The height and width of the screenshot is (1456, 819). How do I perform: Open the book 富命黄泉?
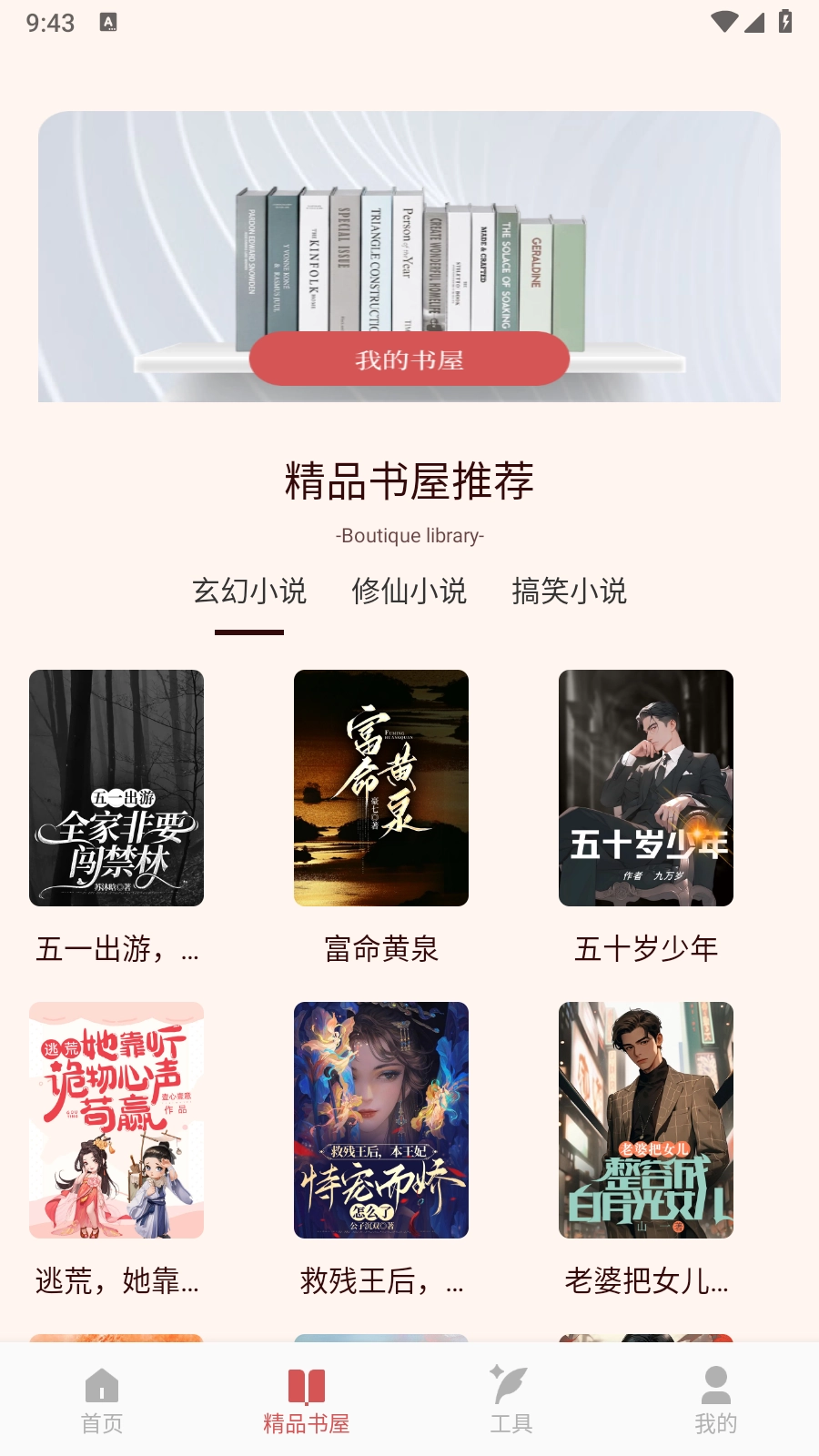pos(381,788)
